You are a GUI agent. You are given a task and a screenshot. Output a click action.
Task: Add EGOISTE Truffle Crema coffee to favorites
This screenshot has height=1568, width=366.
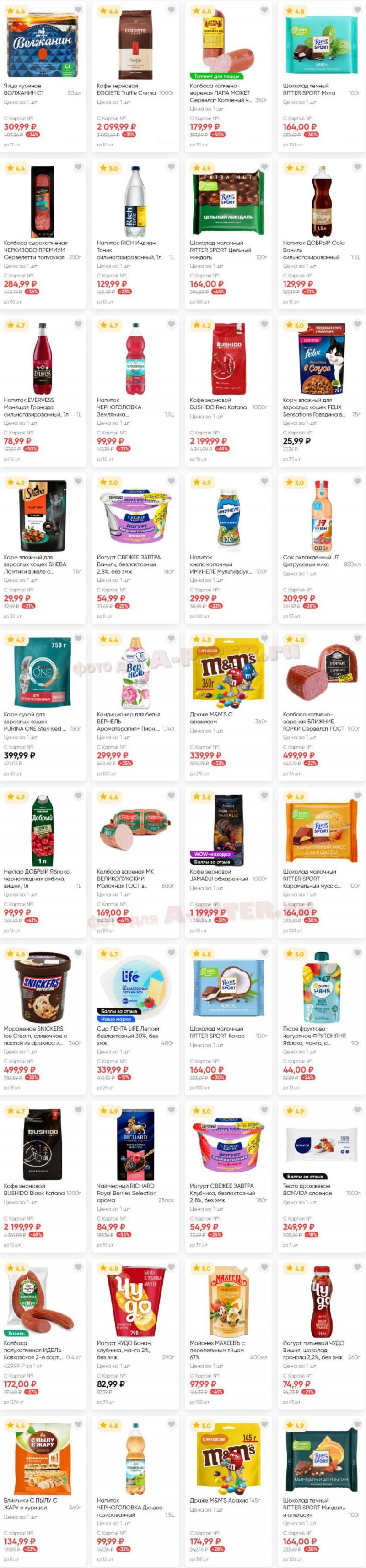(x=172, y=11)
